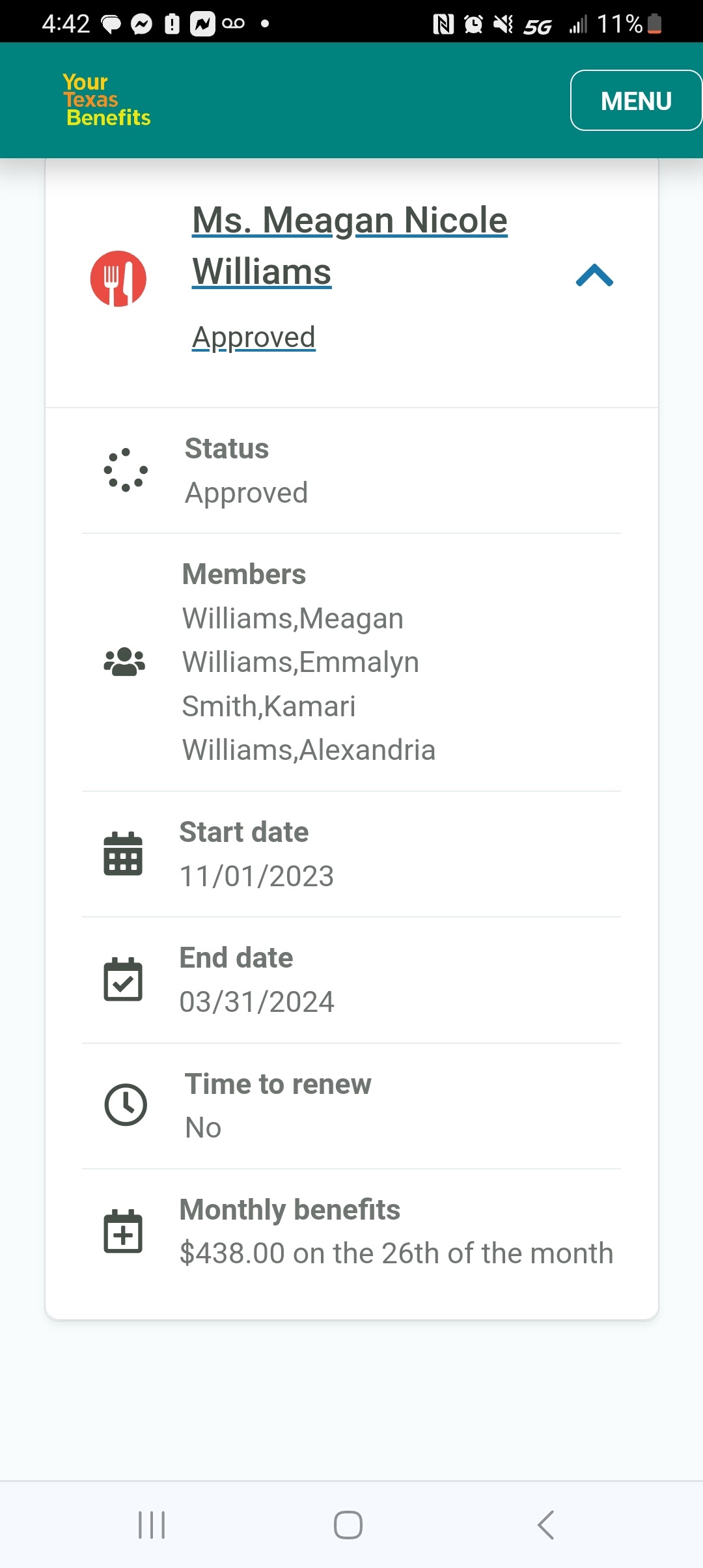Viewport: 703px width, 1568px height.
Task: Go to home screen via home button
Action: tap(348, 1524)
